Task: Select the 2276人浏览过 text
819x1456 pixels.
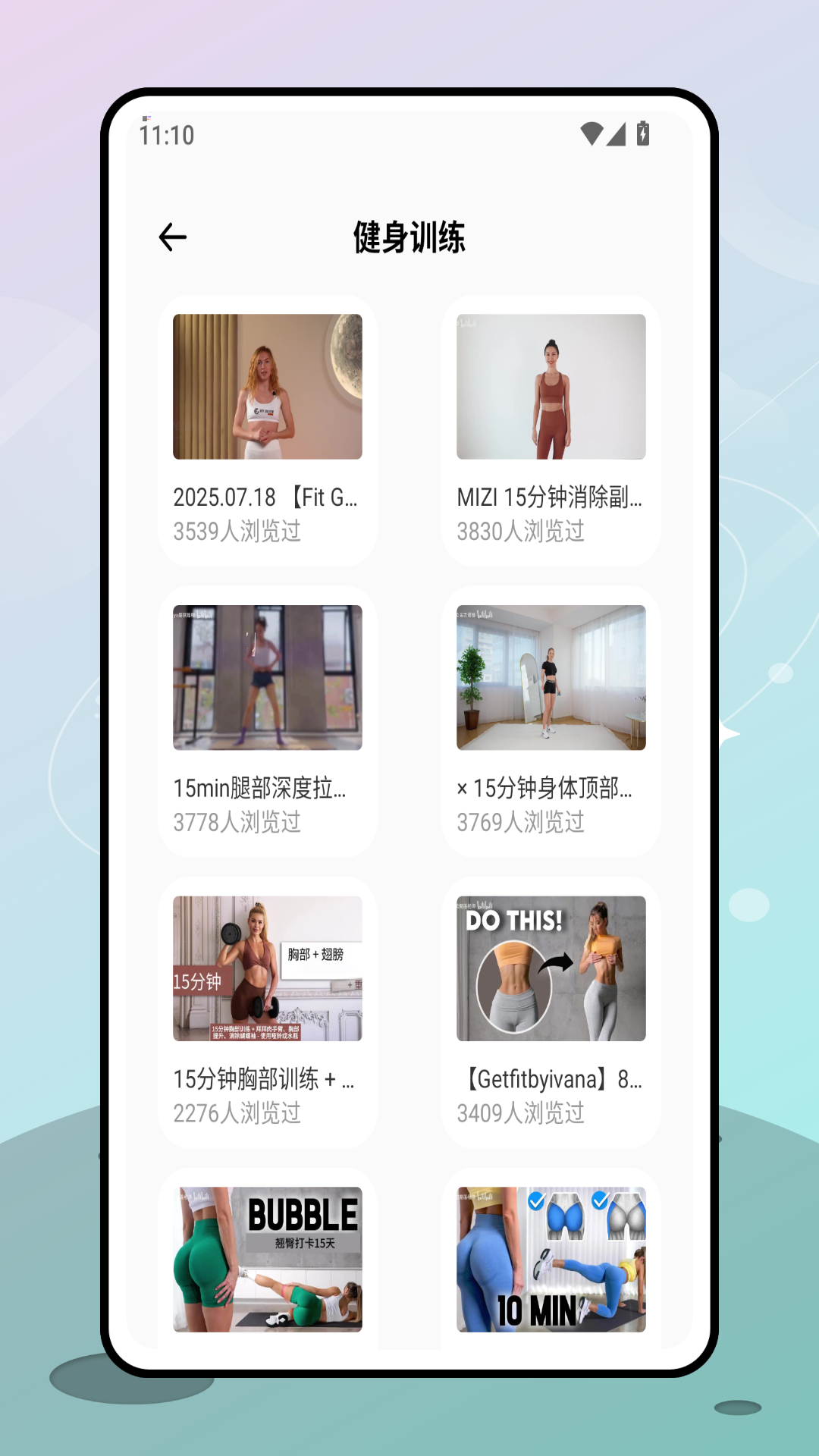Action: click(236, 1113)
